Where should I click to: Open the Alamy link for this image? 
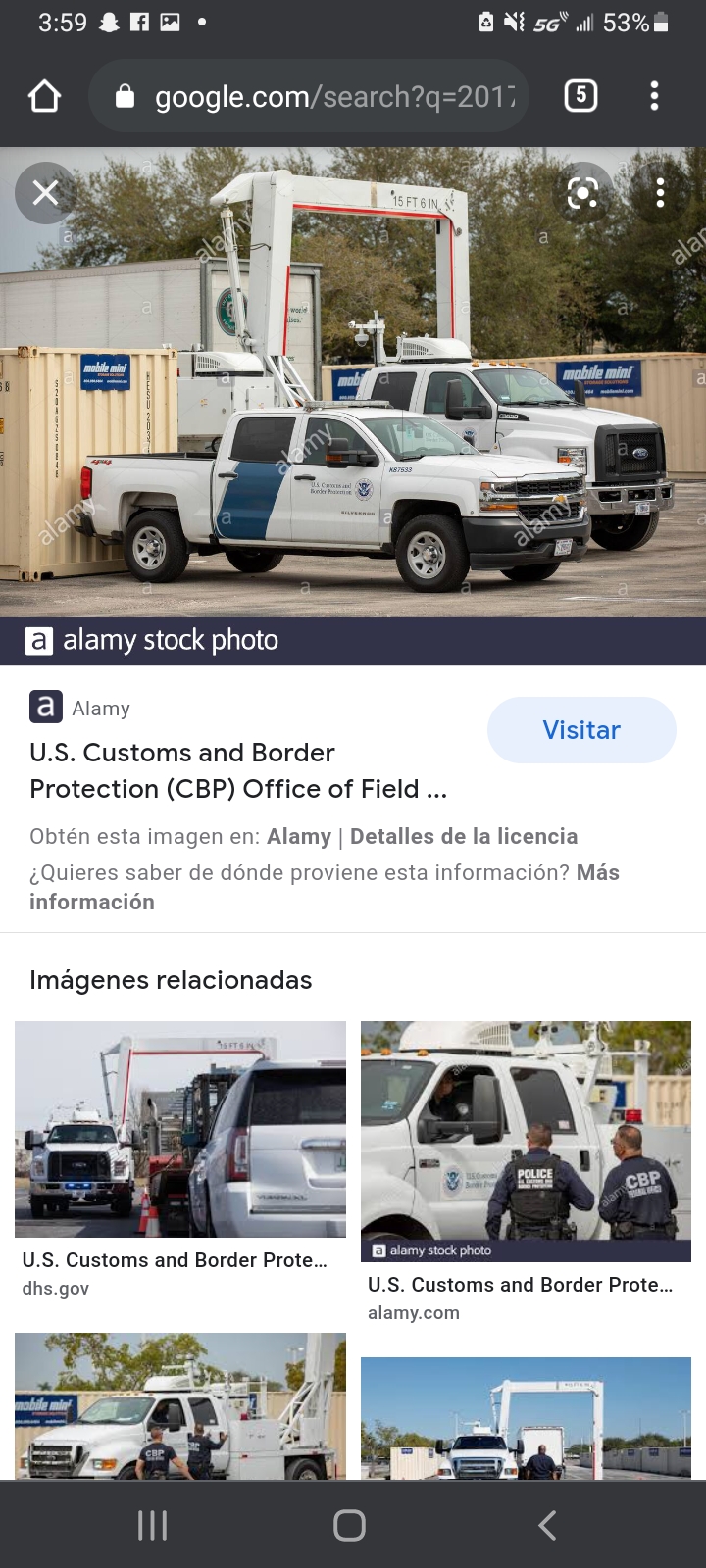coord(298,836)
